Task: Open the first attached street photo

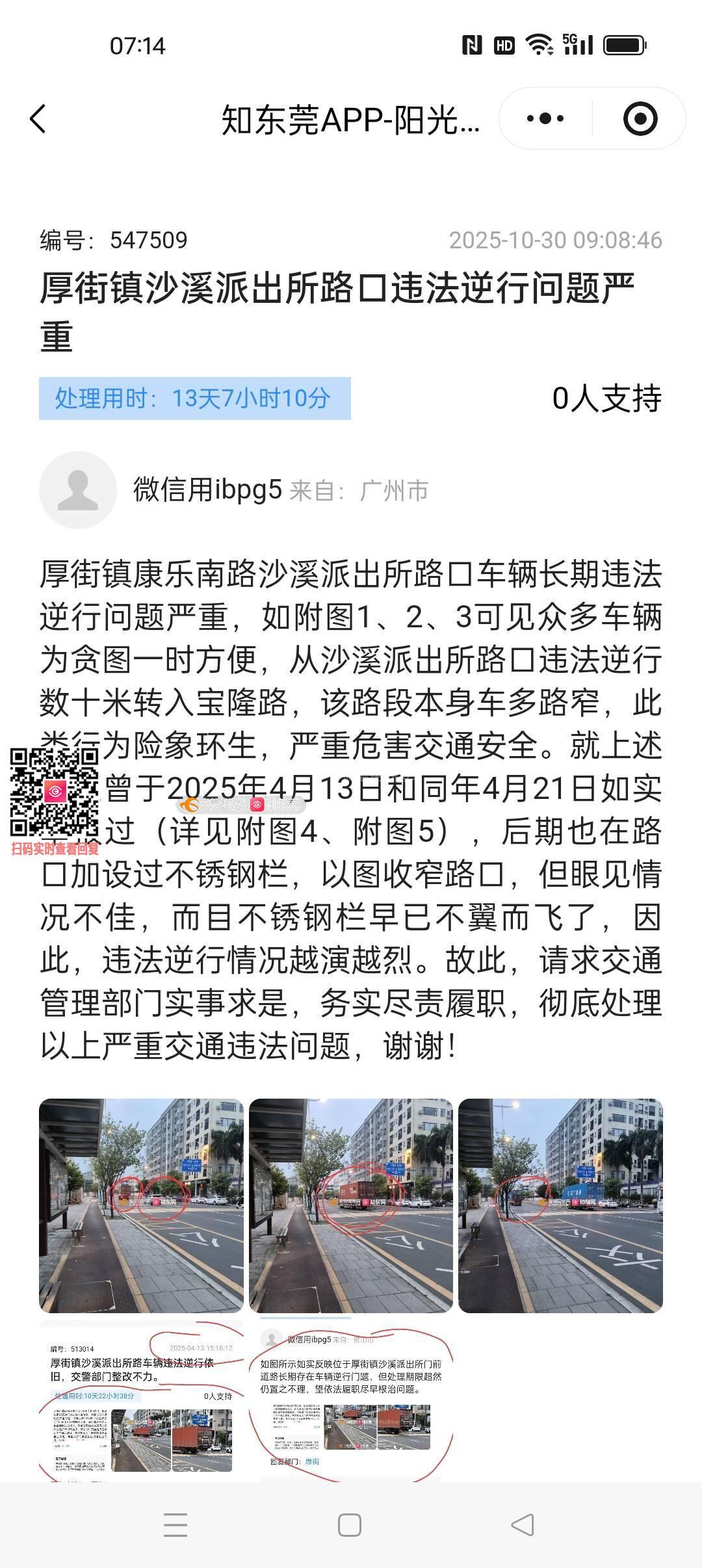Action: pyautogui.click(x=141, y=1205)
